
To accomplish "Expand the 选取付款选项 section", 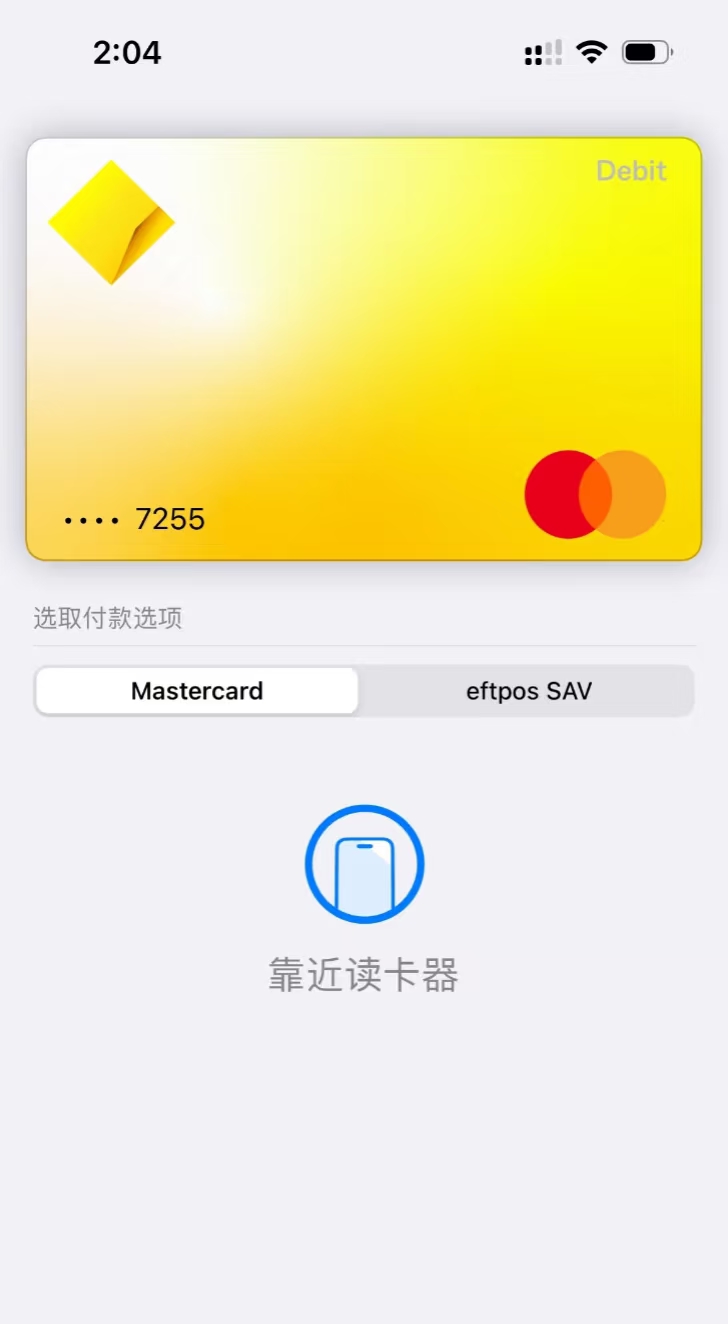I will pyautogui.click(x=106, y=618).
